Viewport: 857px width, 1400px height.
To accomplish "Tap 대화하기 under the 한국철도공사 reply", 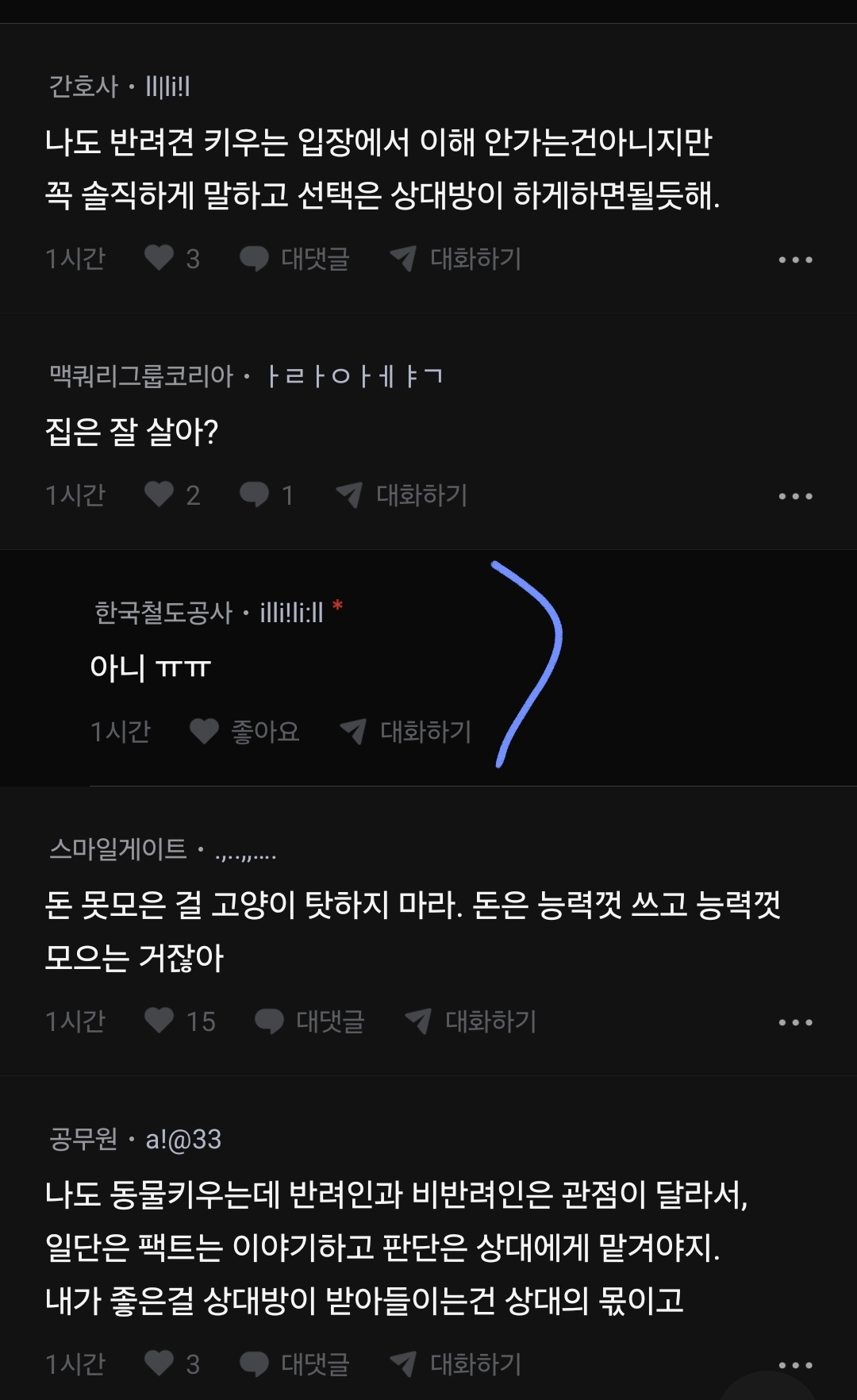I will click(x=406, y=731).
